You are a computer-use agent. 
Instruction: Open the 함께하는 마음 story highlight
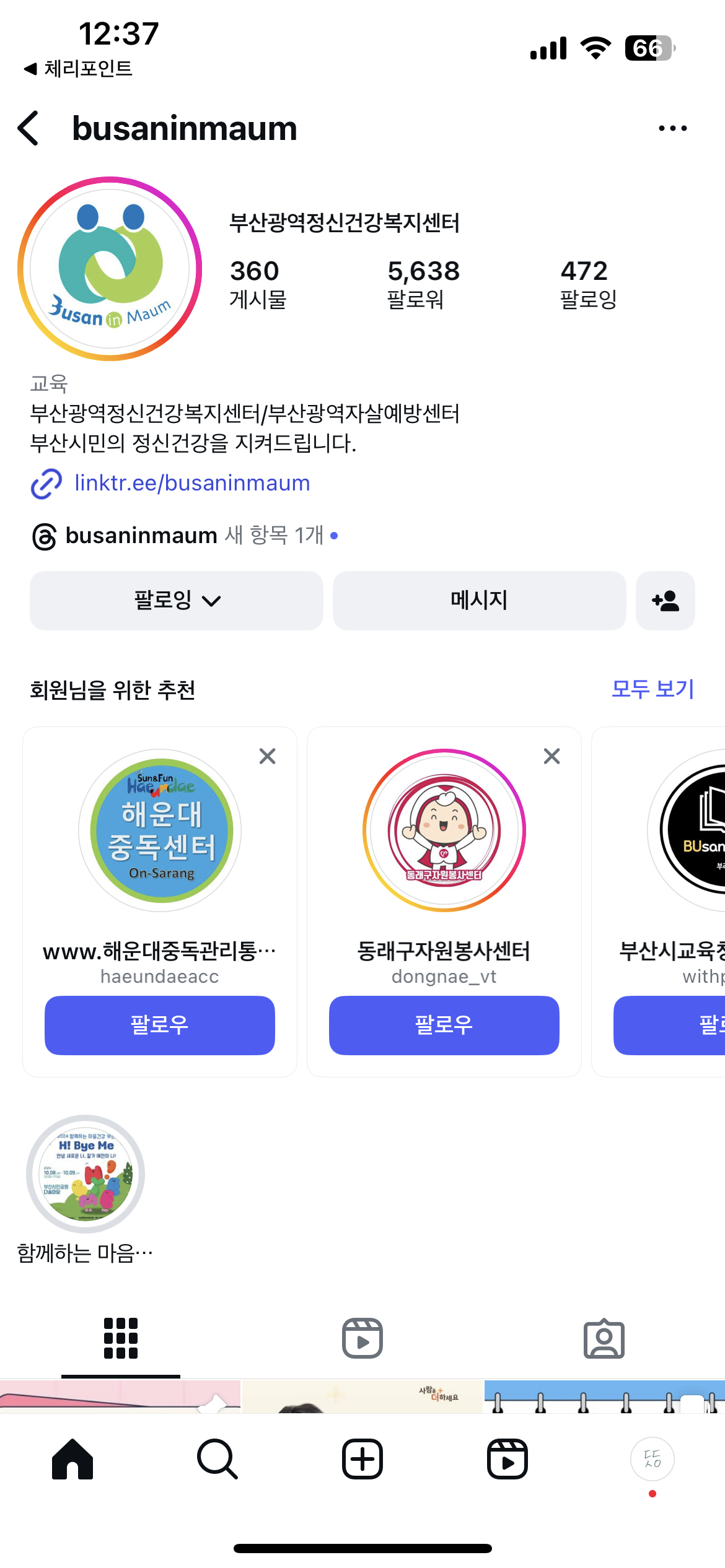tap(86, 1174)
